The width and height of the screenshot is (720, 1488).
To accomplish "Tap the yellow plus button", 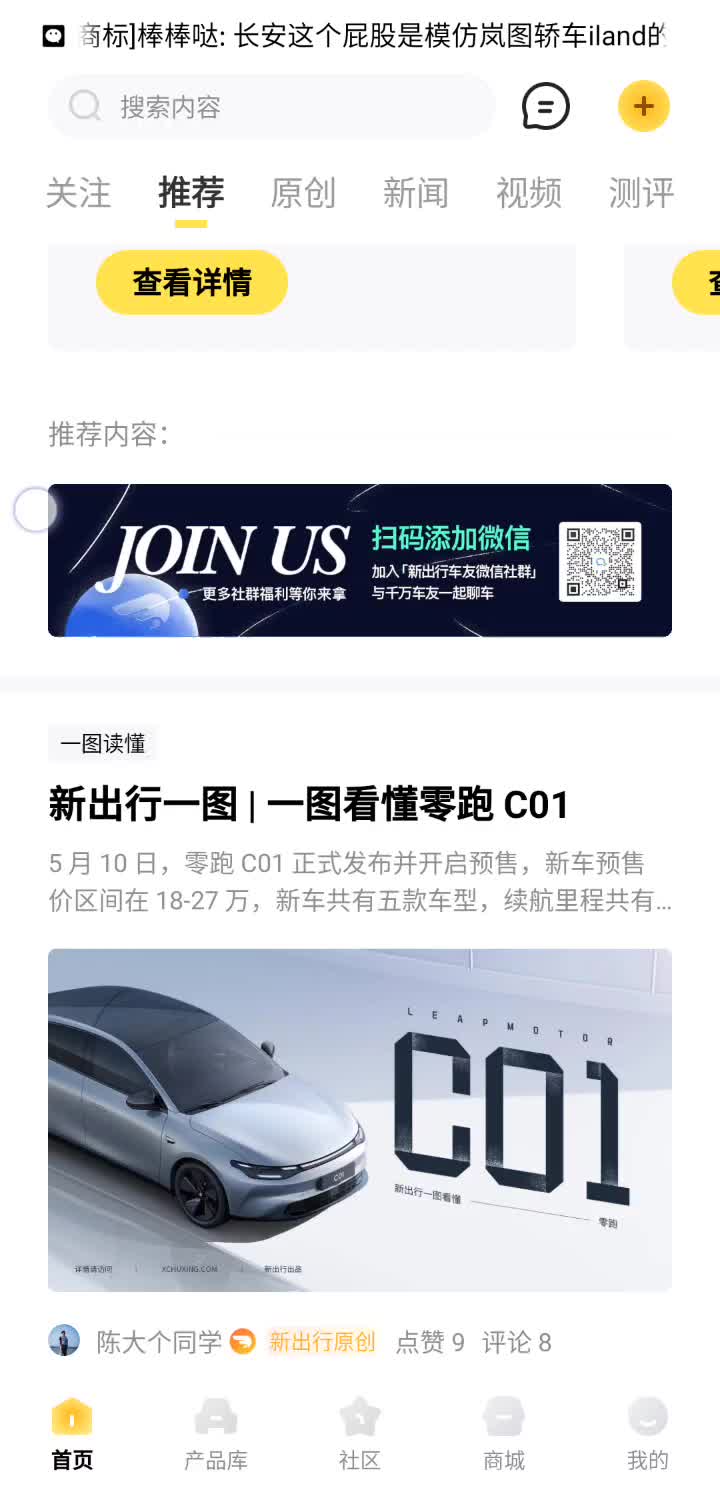I will click(643, 106).
